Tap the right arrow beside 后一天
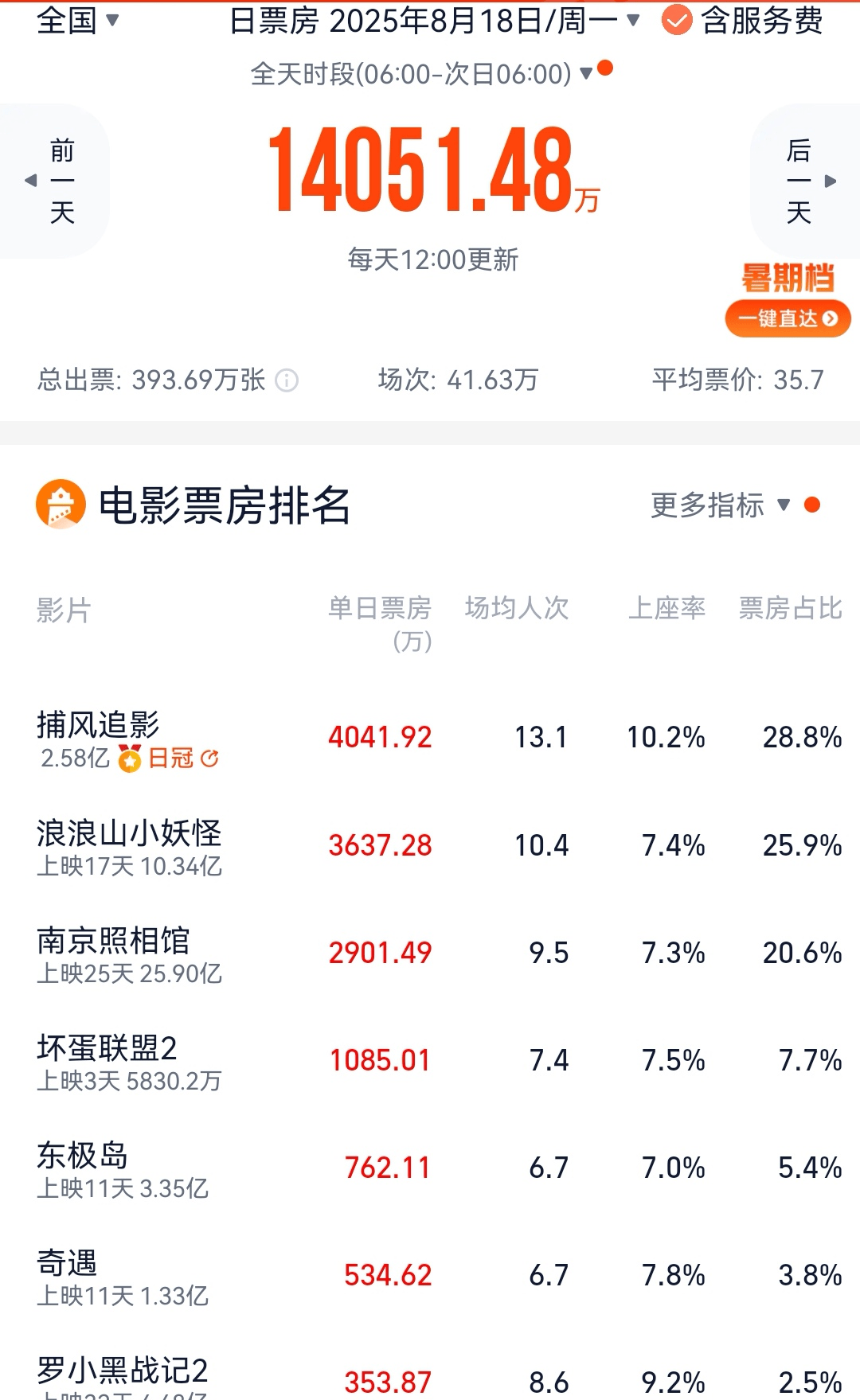Image resolution: width=860 pixels, height=1400 pixels. (830, 181)
